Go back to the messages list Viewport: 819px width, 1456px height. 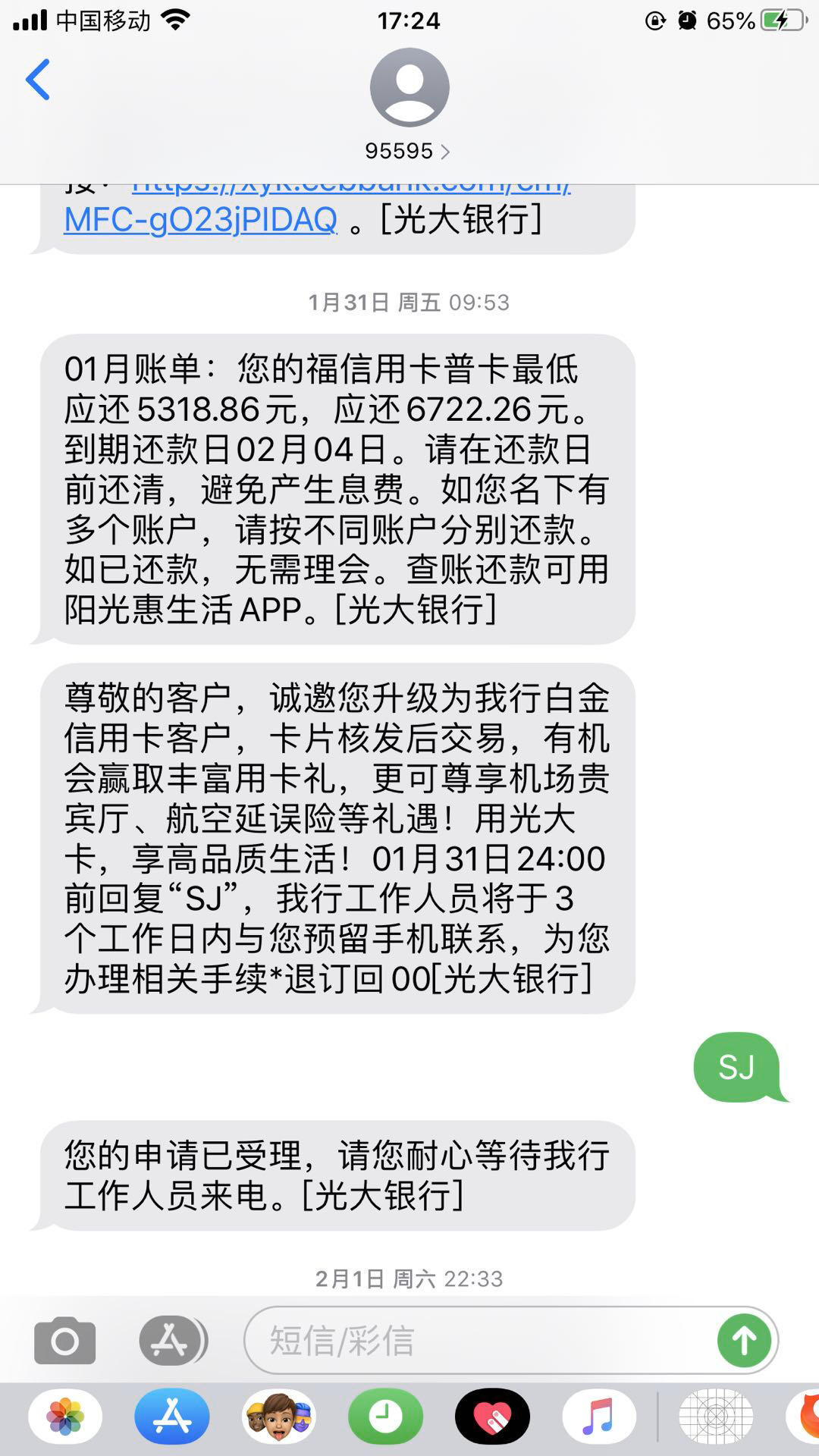pyautogui.click(x=38, y=80)
